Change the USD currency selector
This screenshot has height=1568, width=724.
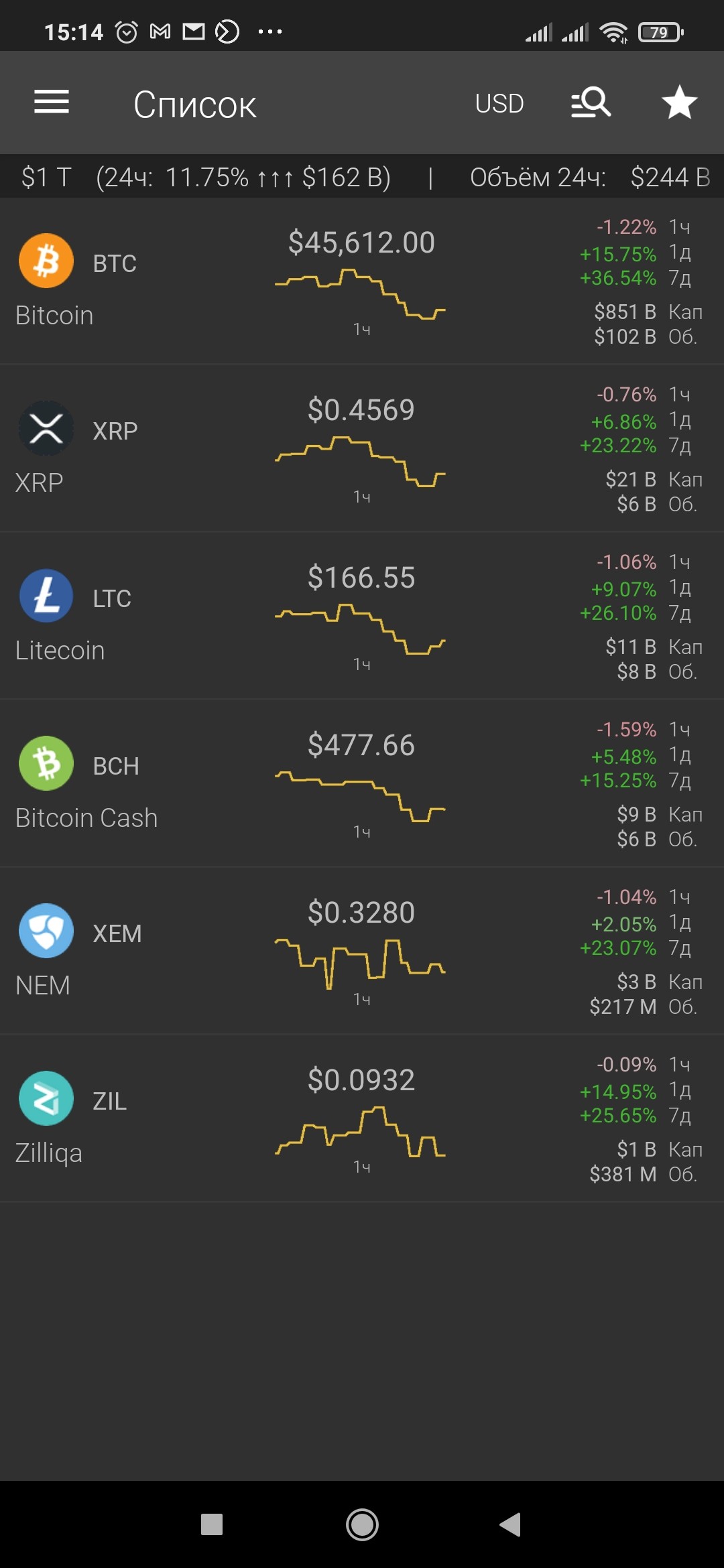pyautogui.click(x=499, y=104)
